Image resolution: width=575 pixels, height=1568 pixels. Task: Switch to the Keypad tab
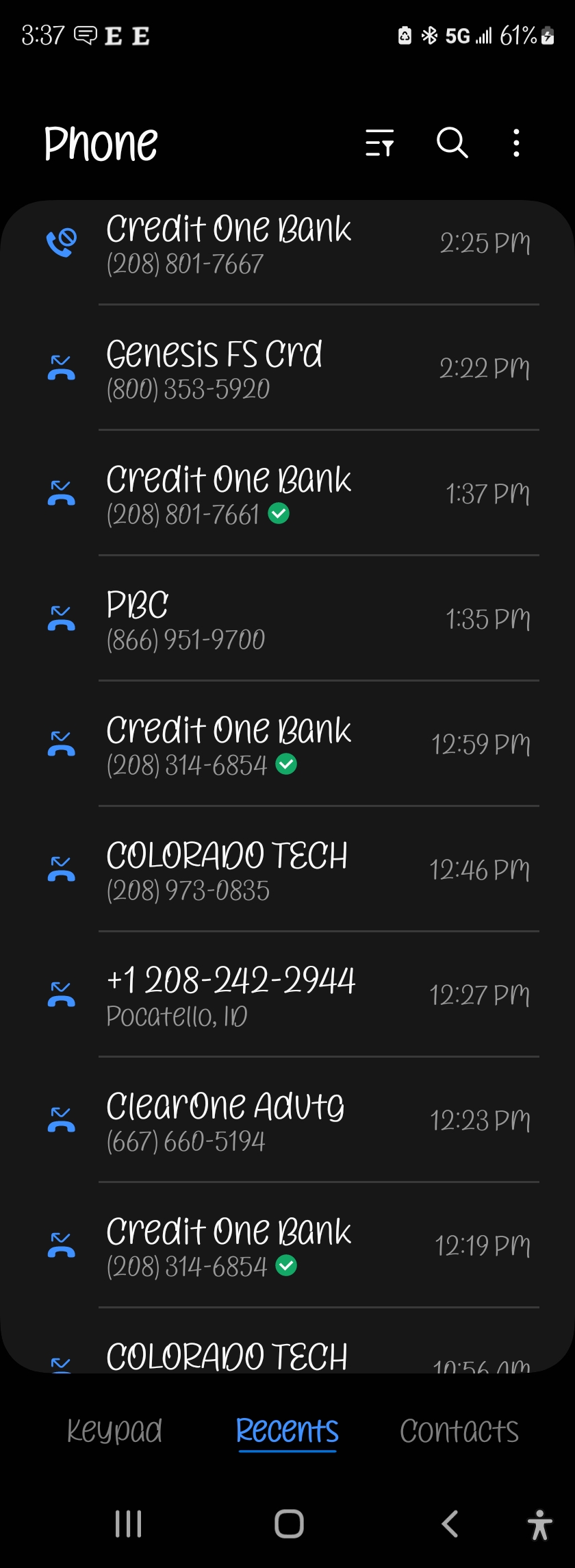114,1430
